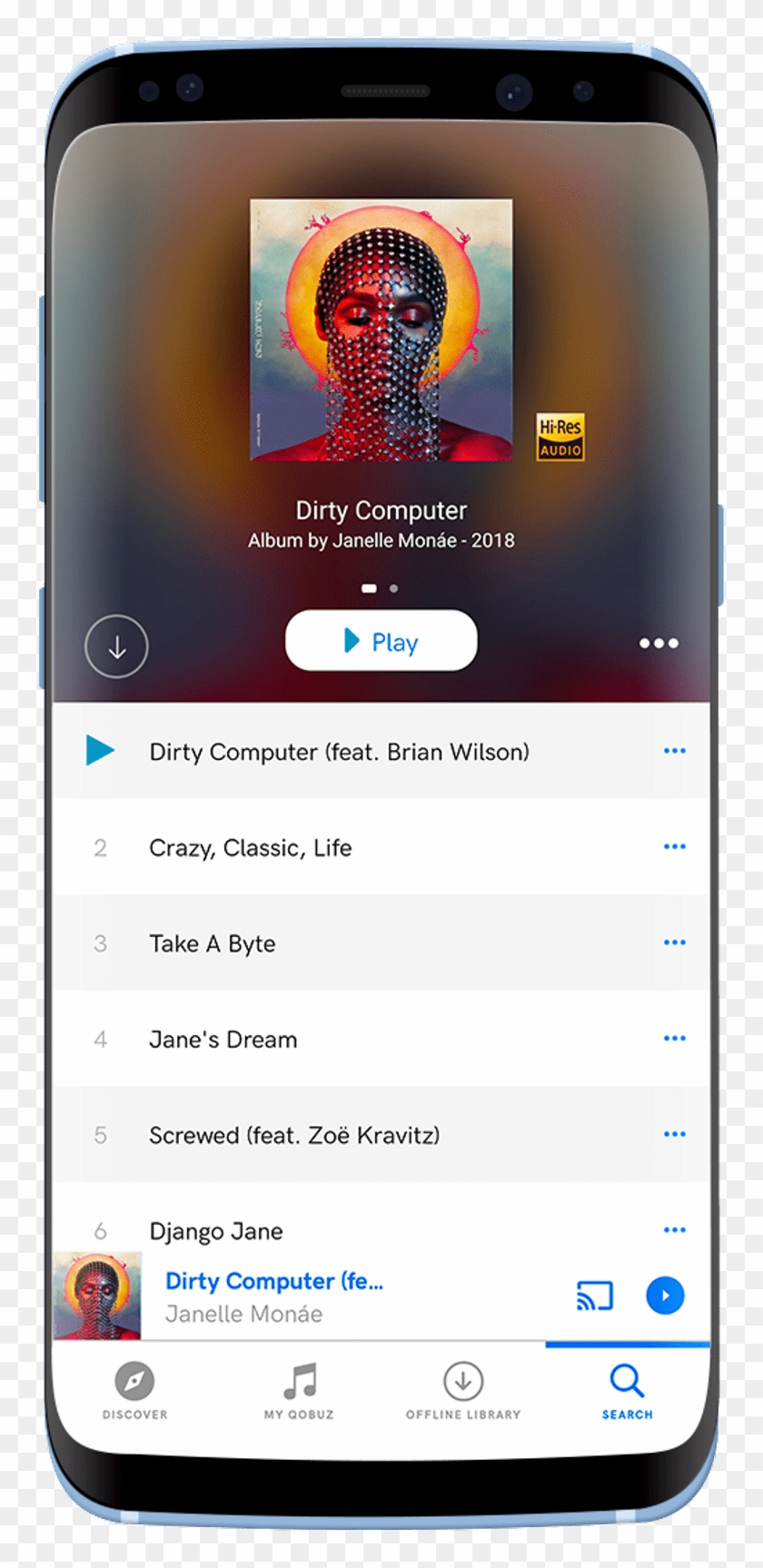The image size is (763, 1568).
Task: Play track Dirty Computer feat. Brian Wilson
Action: pos(339,752)
